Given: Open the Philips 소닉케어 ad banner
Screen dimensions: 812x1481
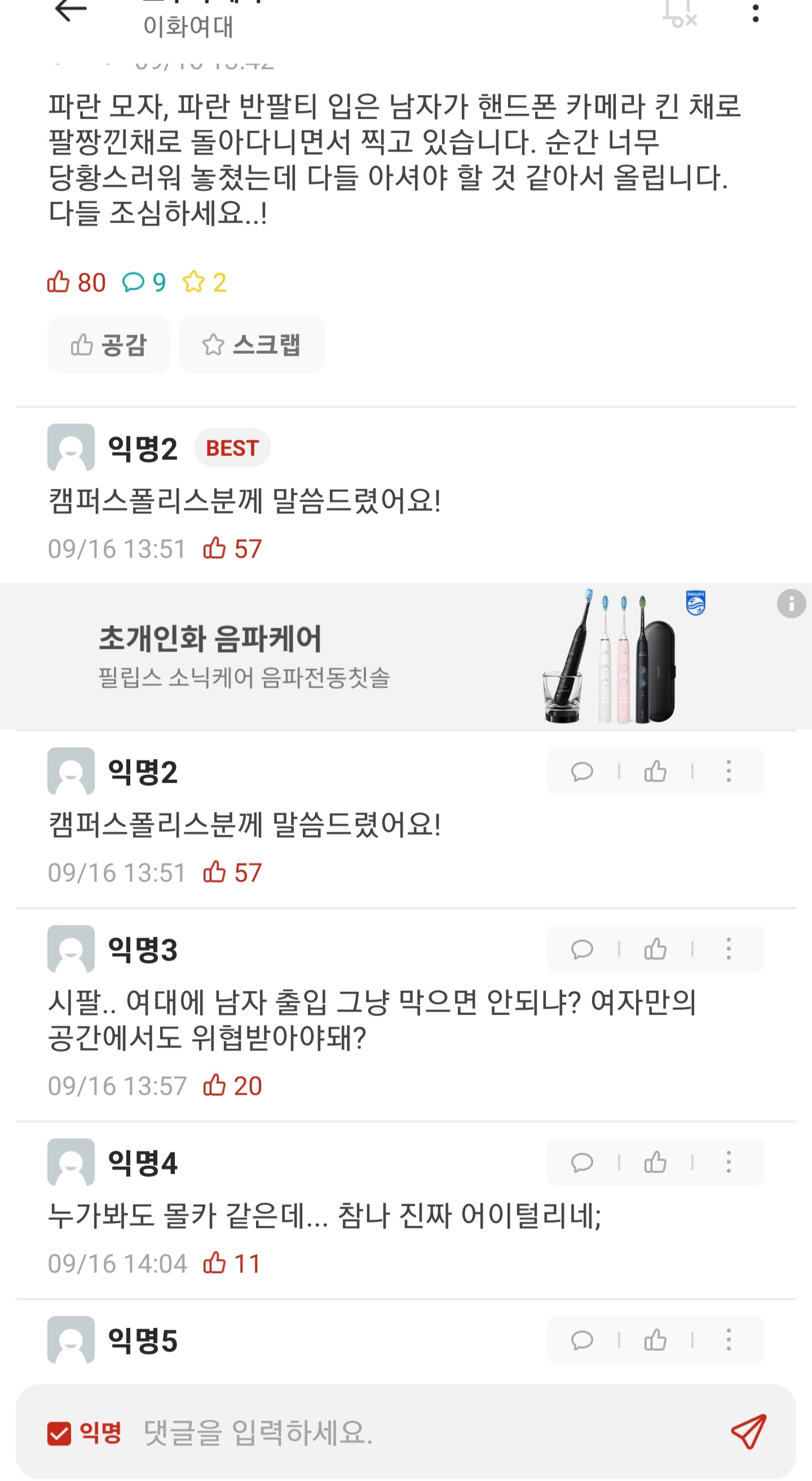Looking at the screenshot, I should point(345,657).
